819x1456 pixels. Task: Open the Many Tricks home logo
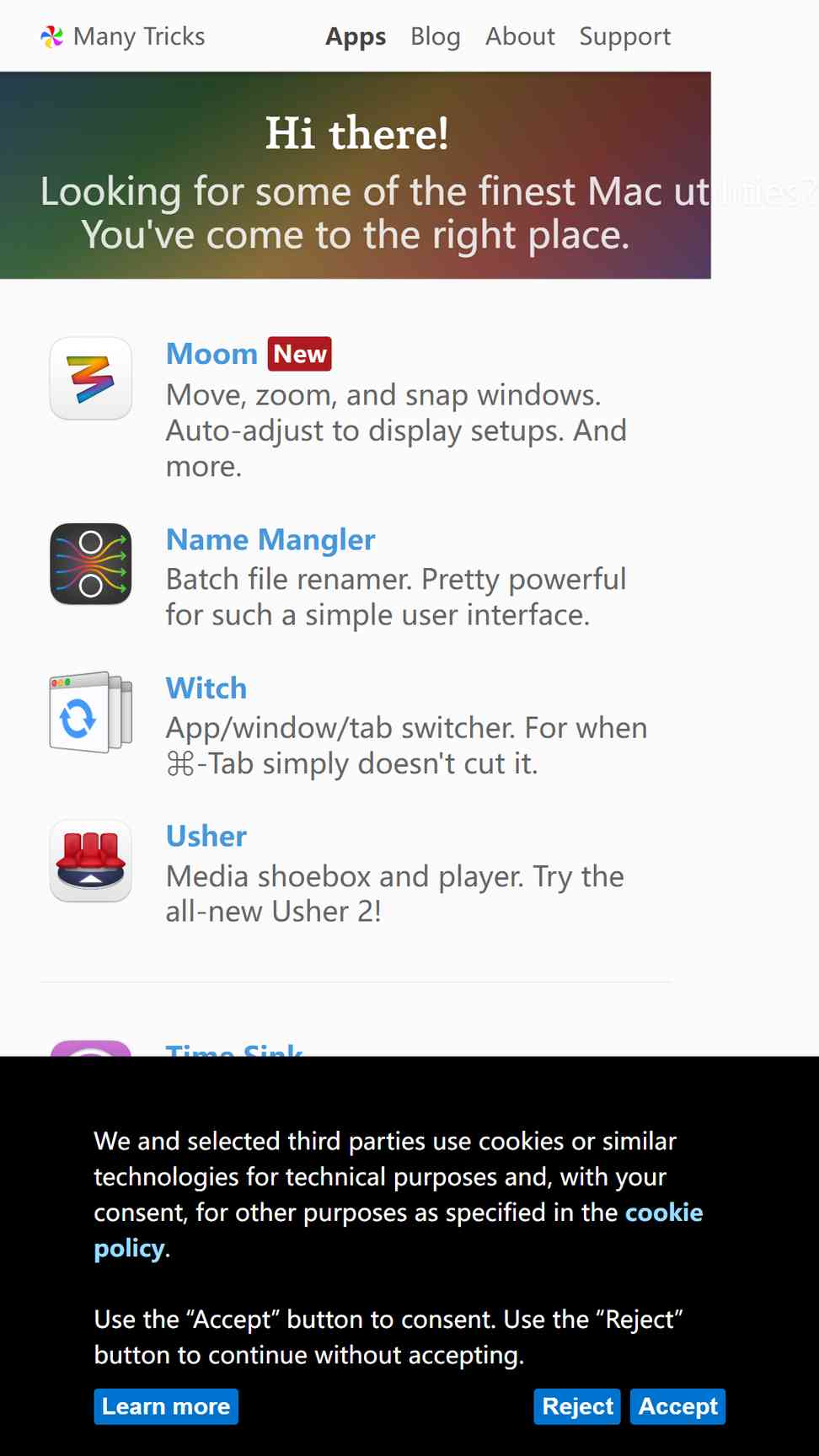(x=123, y=36)
